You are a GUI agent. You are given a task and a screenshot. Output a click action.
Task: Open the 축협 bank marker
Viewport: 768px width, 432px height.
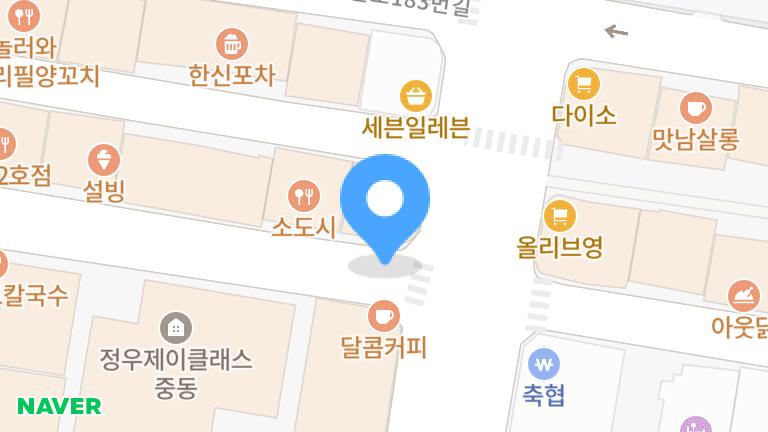coord(544,364)
